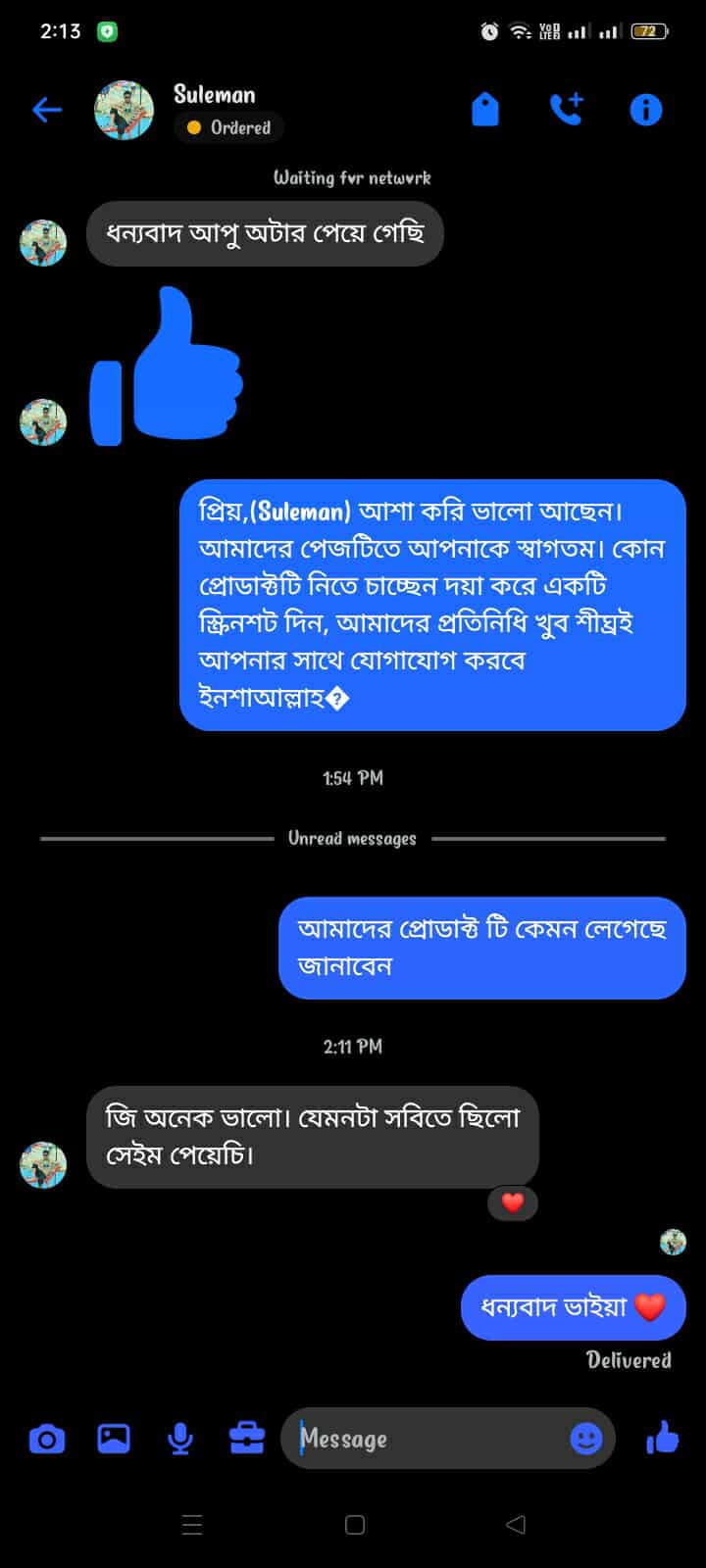Open the label tag icon

(x=485, y=110)
